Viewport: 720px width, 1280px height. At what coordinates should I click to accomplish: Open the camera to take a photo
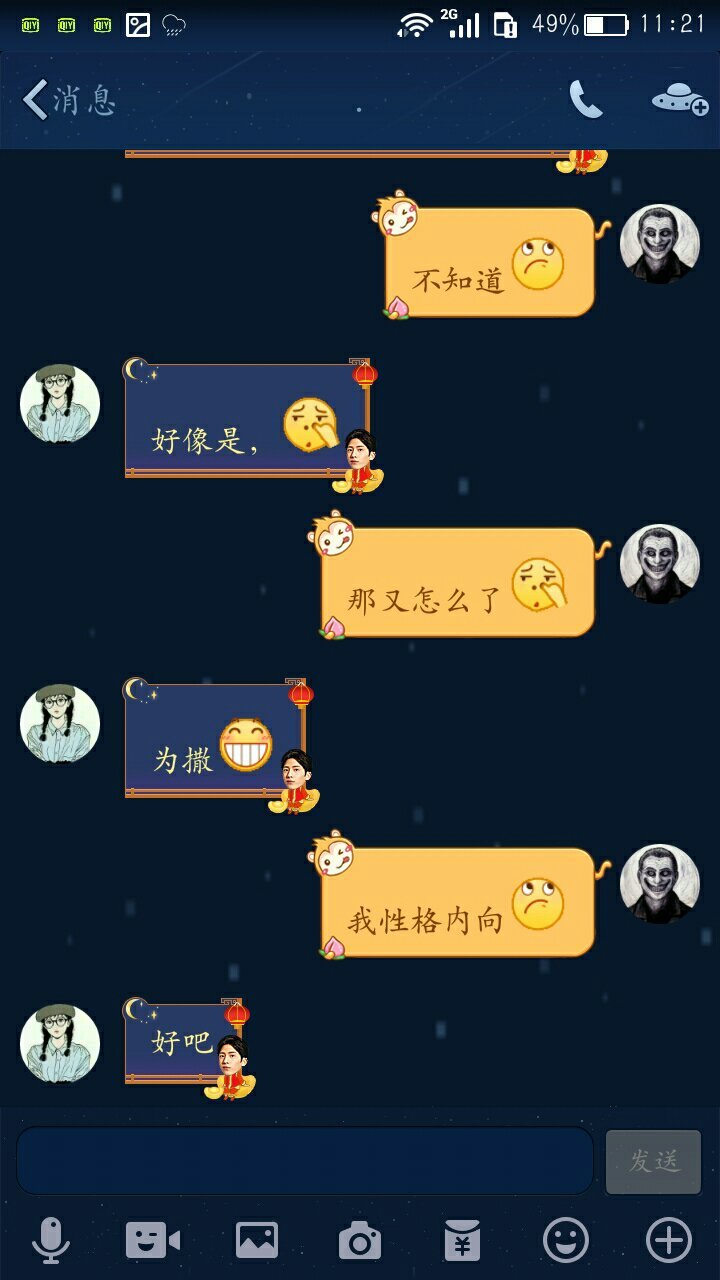click(360, 1241)
